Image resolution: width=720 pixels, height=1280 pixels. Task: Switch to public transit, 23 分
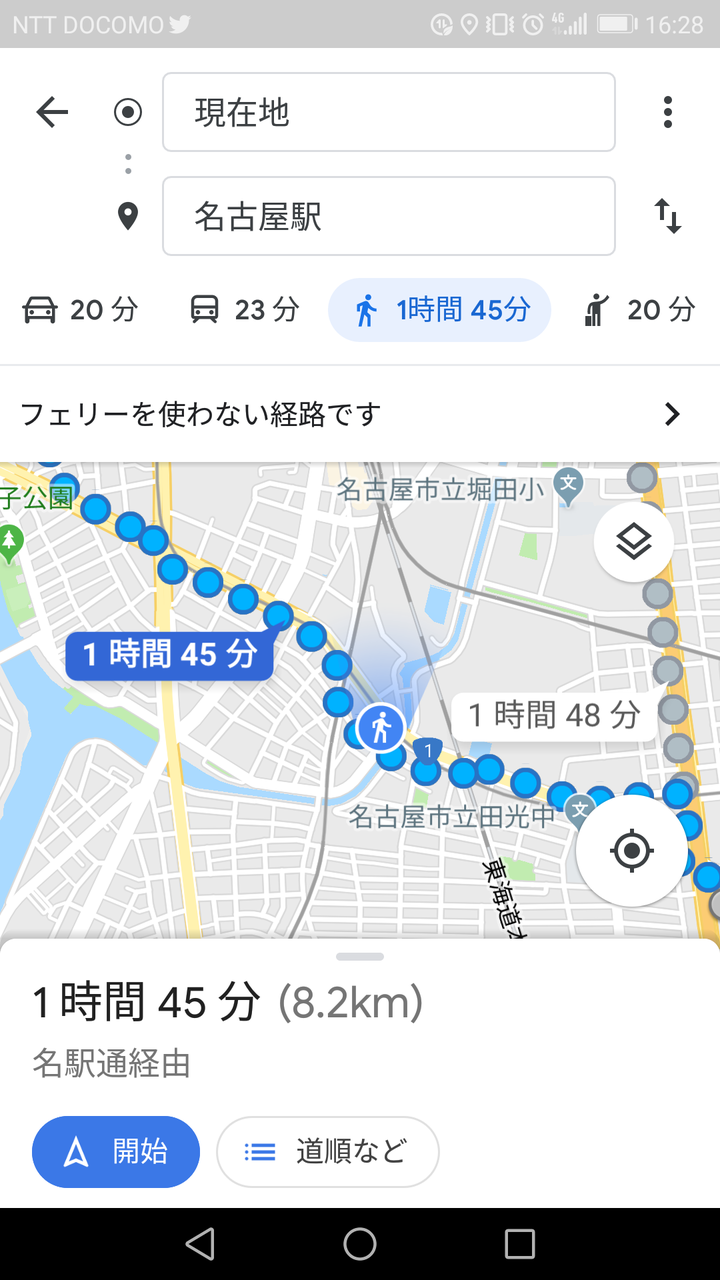245,310
